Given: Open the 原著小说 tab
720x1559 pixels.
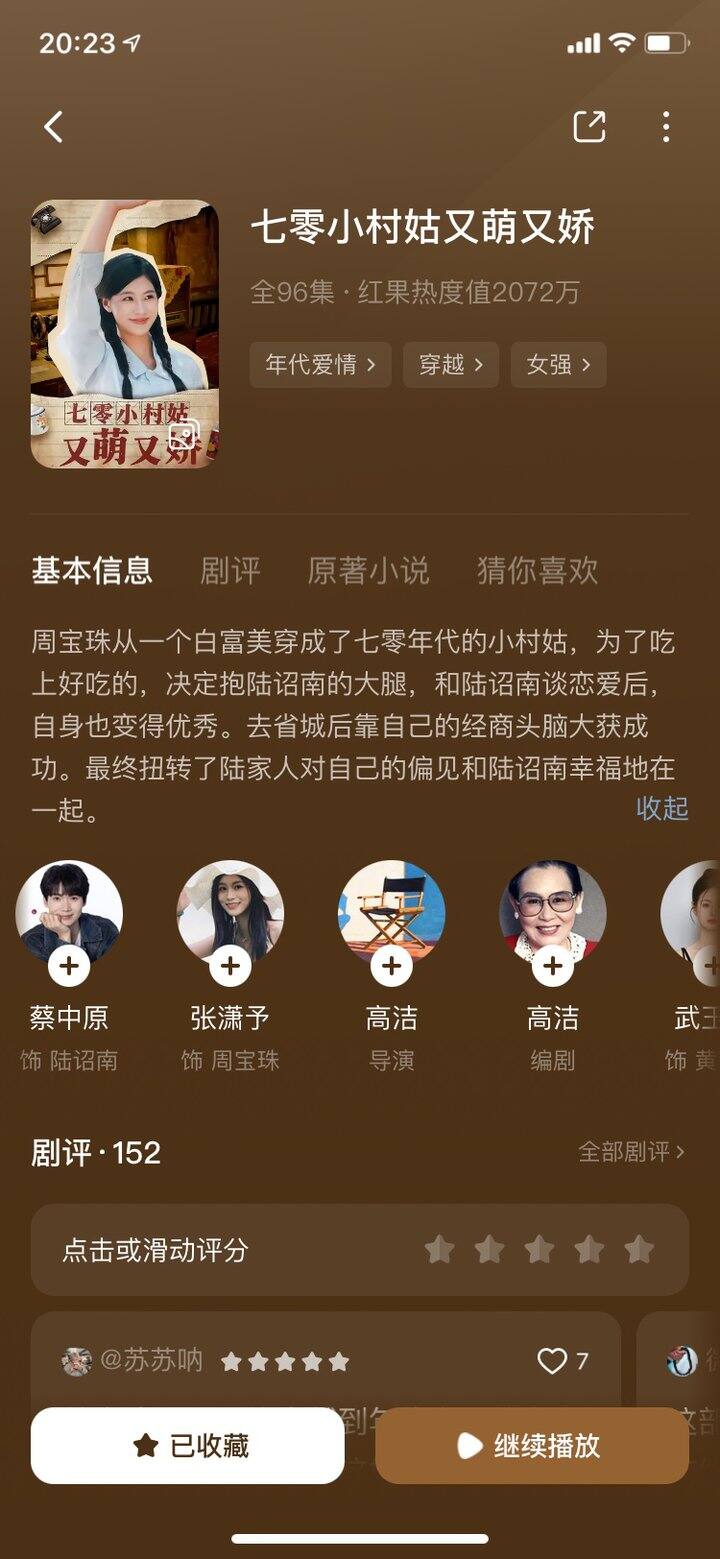Looking at the screenshot, I should point(366,570).
